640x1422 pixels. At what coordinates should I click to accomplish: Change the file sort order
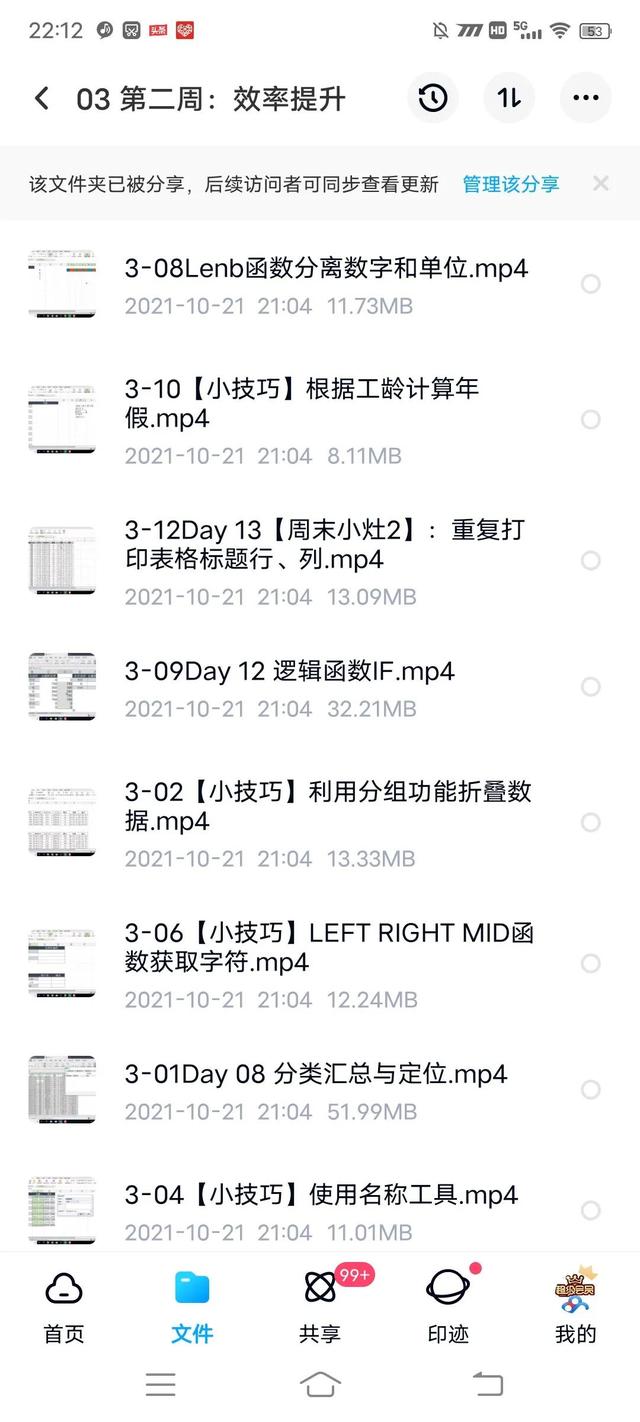[509, 98]
